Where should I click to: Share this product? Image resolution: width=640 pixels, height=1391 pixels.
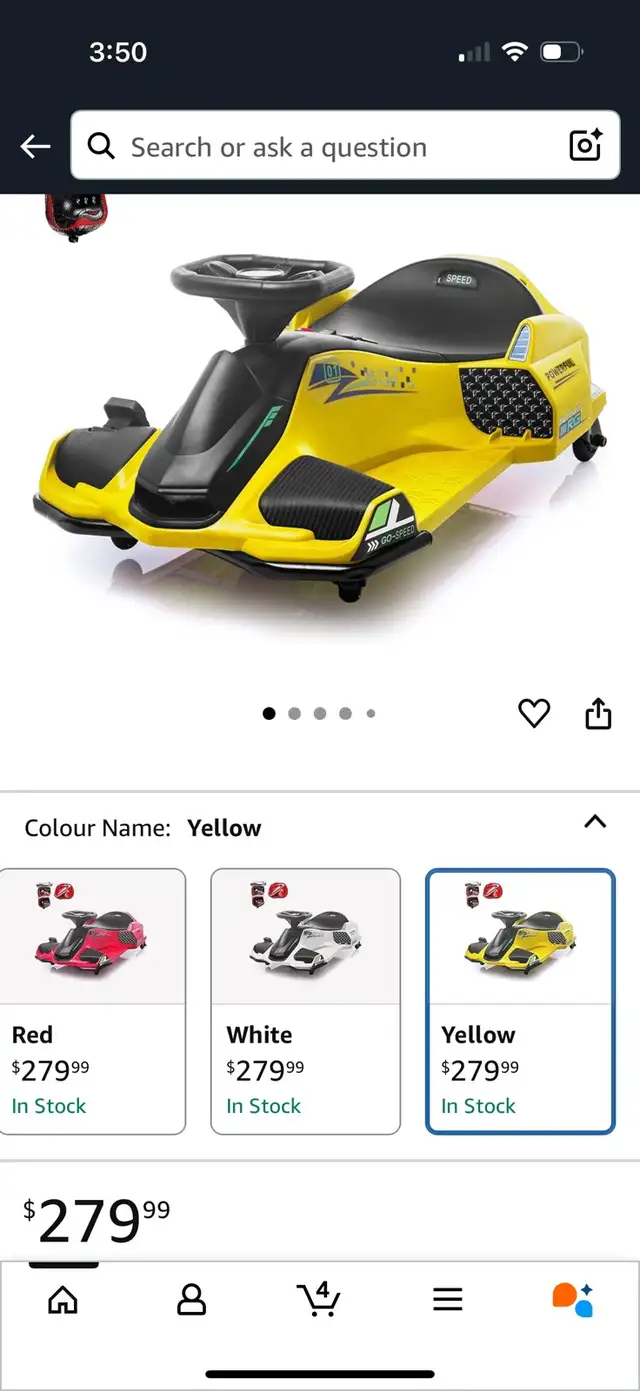coord(598,713)
